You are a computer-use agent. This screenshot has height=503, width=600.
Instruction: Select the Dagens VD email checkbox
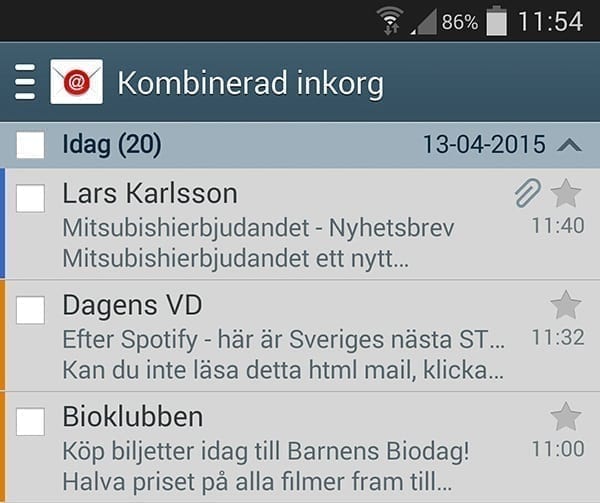[x=31, y=309]
